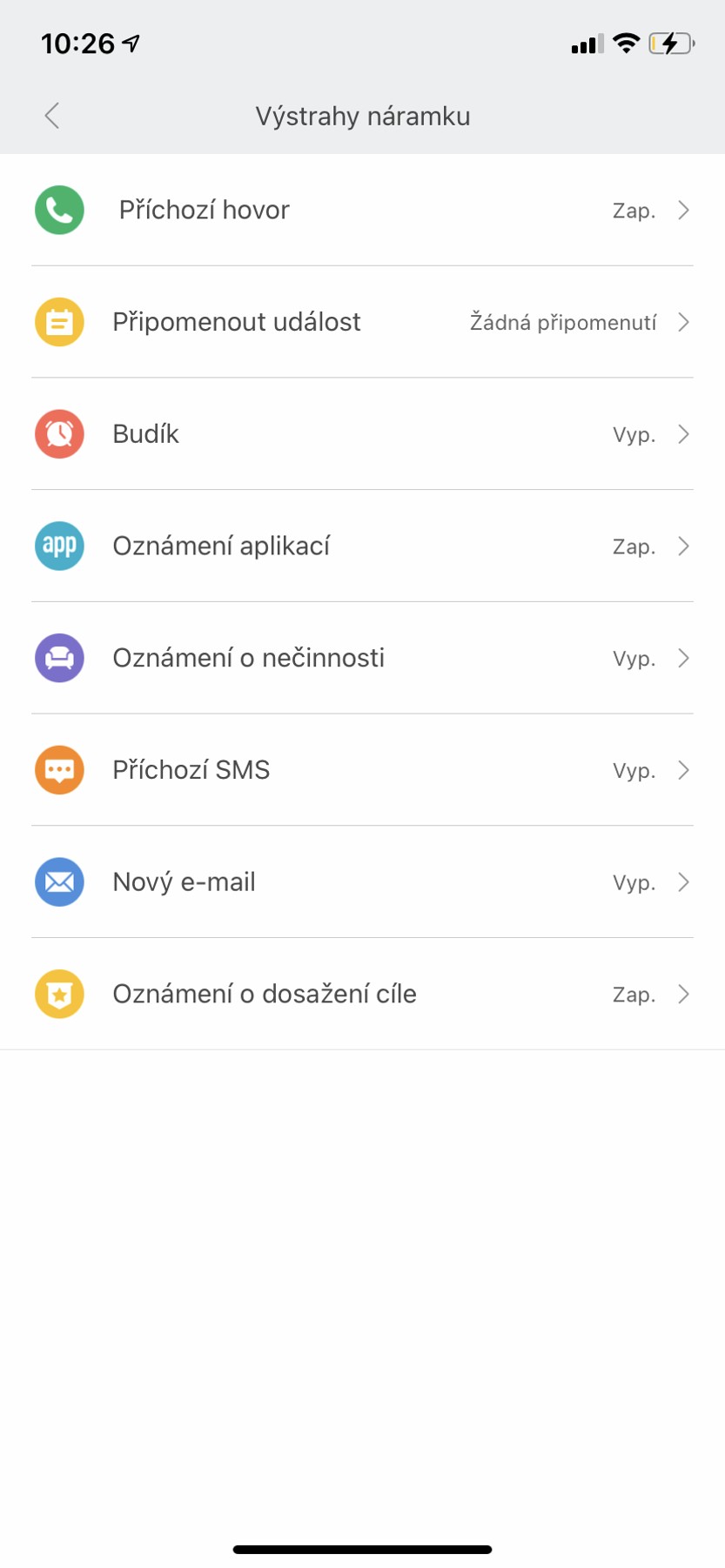Go back from Výstrahy náramku
Image resolution: width=725 pixels, height=1568 pixels.
click(52, 116)
